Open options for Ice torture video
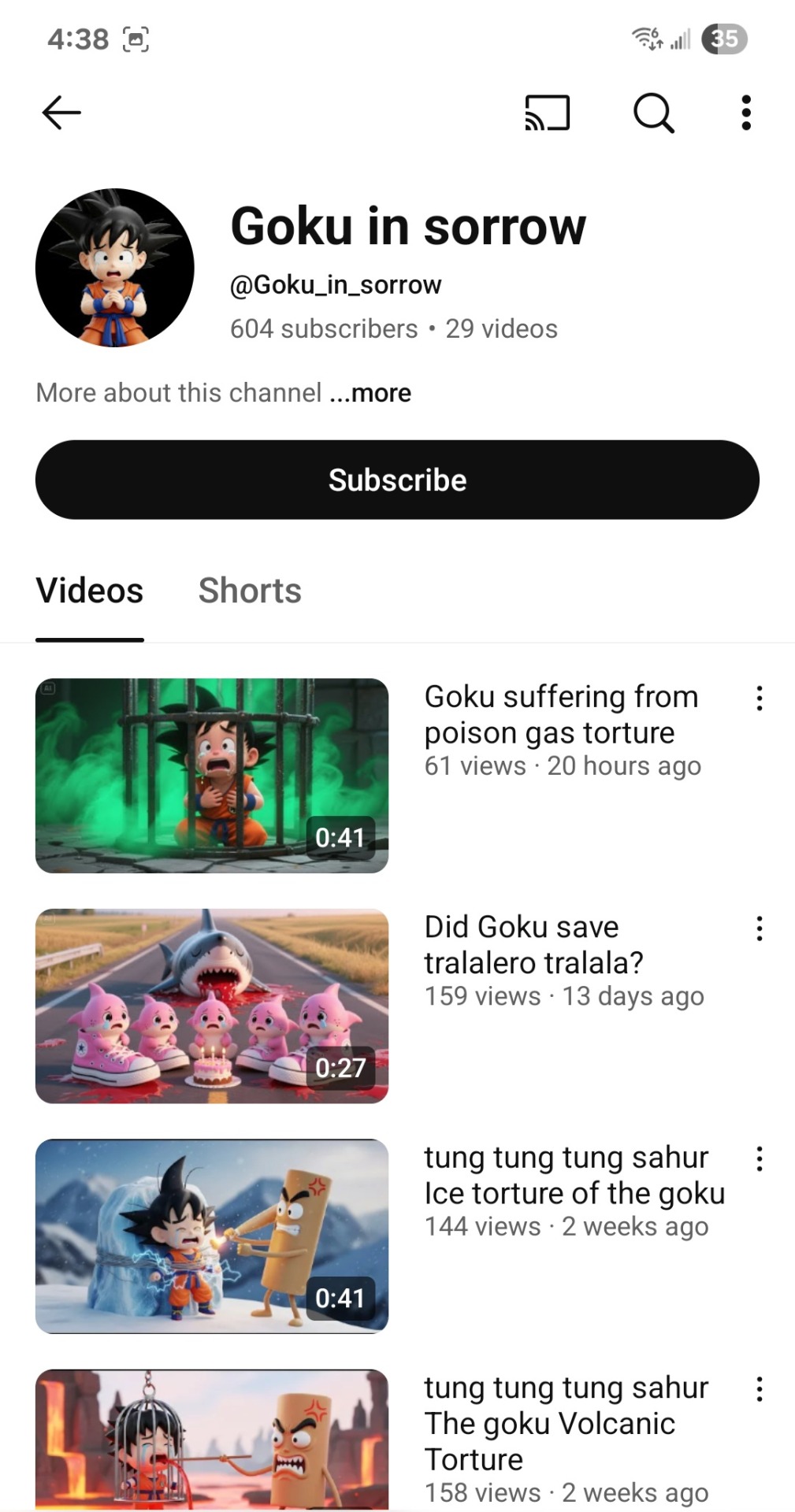This screenshot has width=795, height=1512. click(759, 1158)
